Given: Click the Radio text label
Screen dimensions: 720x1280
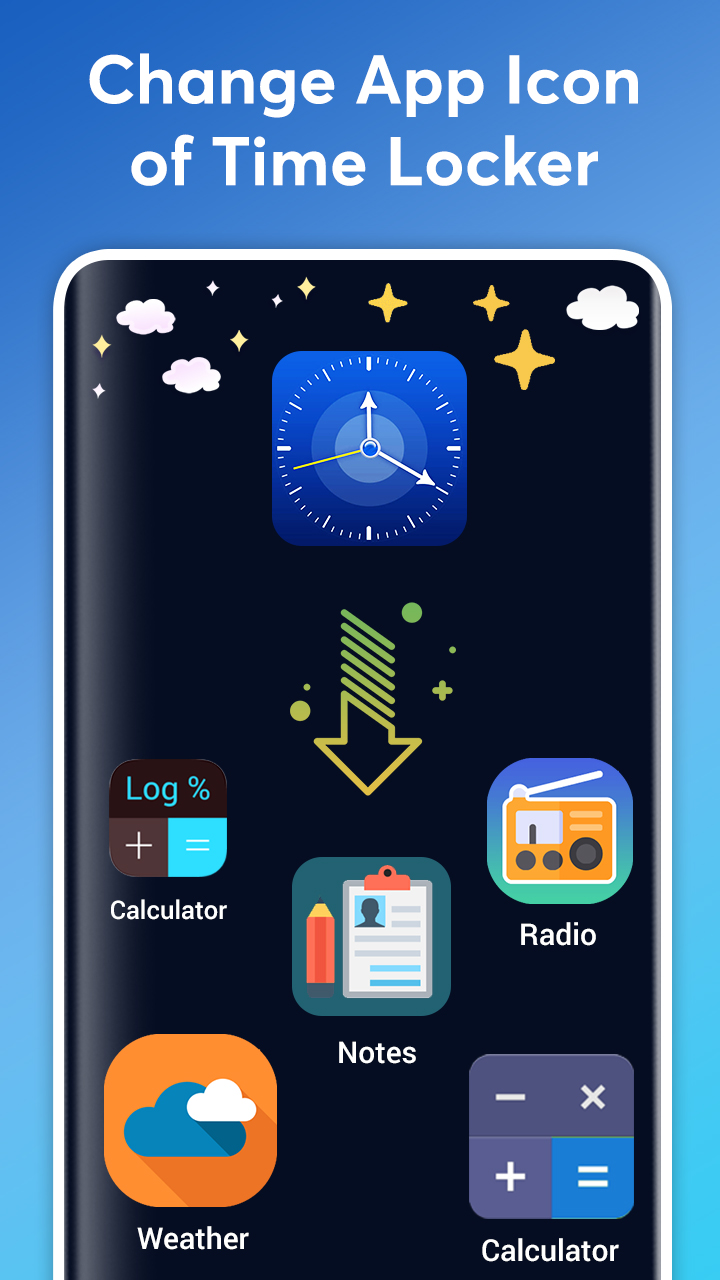Looking at the screenshot, I should (558, 935).
